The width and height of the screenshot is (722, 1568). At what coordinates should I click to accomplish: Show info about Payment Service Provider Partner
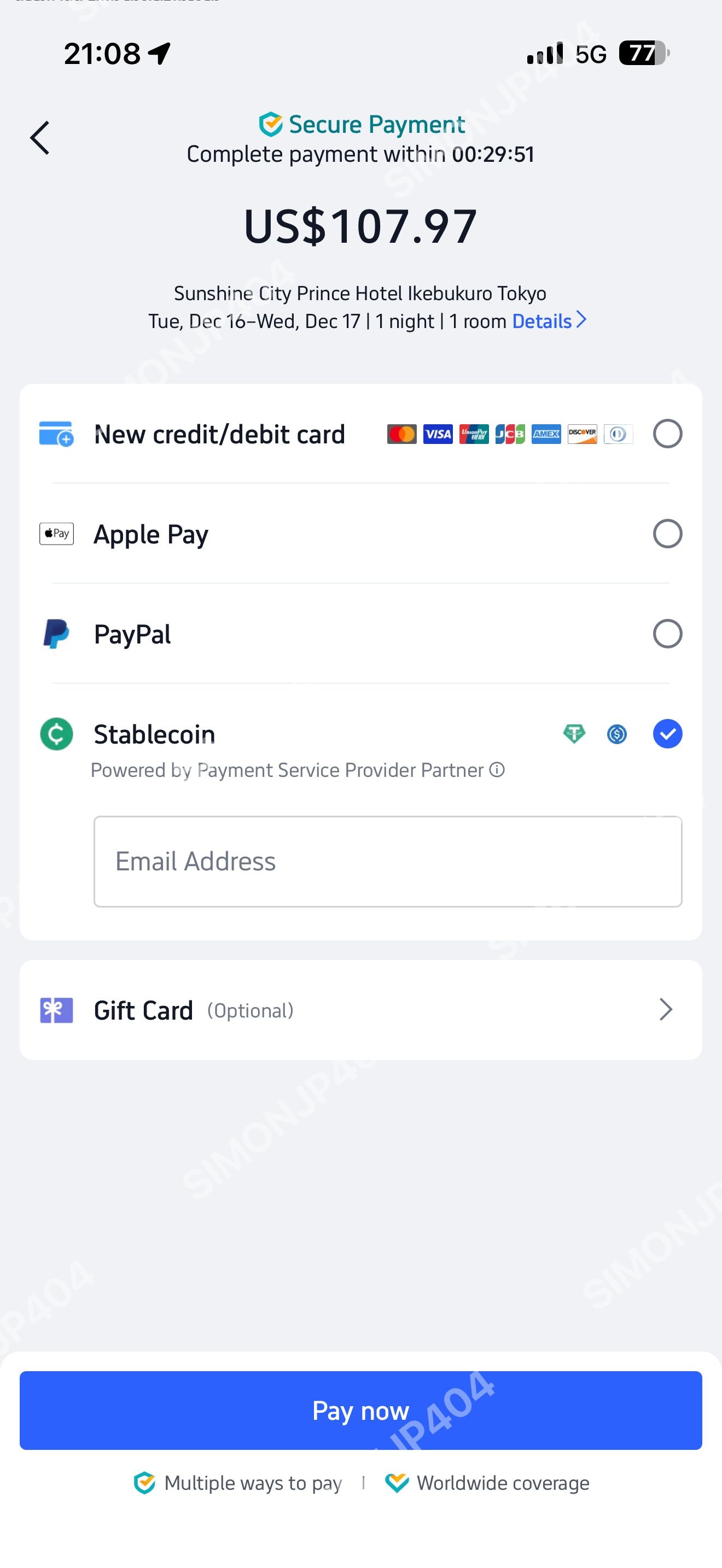(497, 770)
